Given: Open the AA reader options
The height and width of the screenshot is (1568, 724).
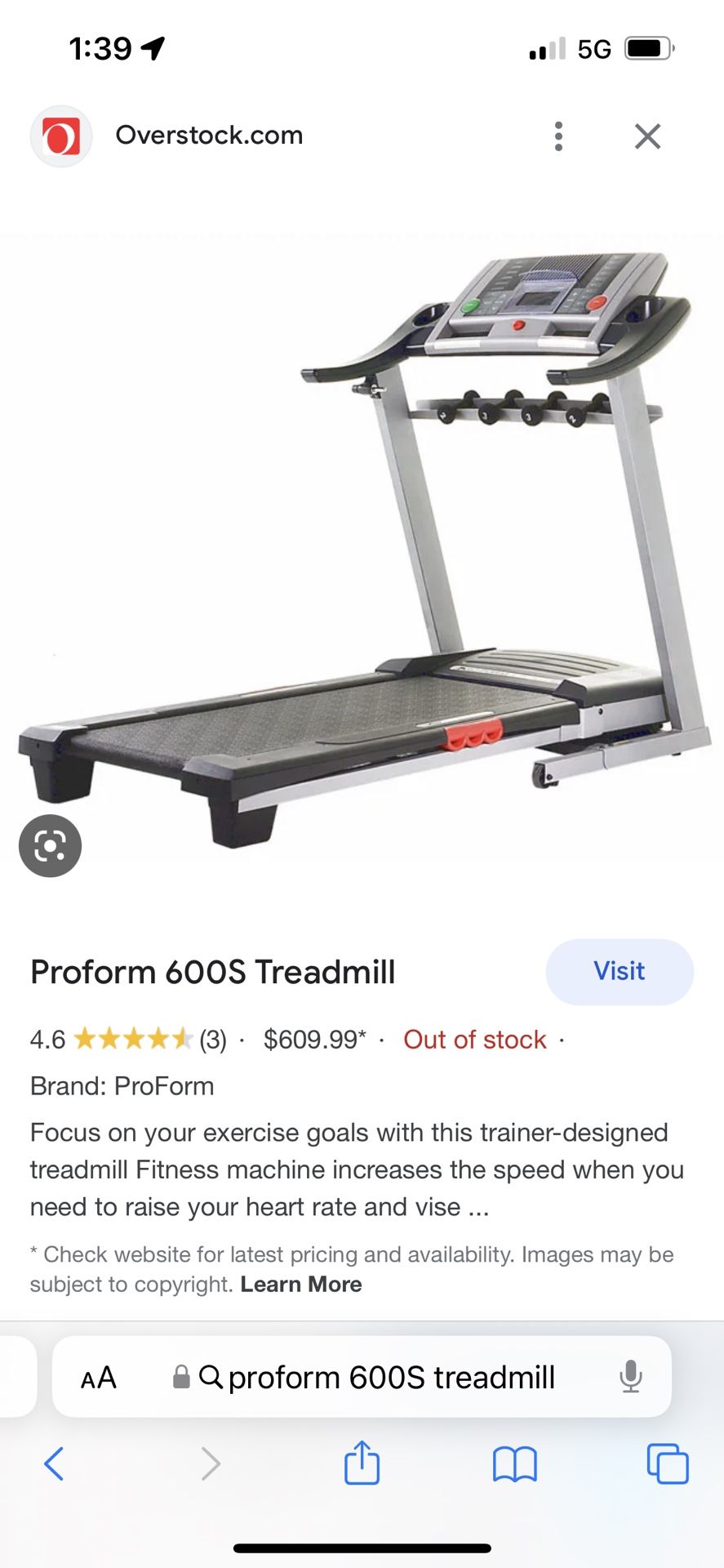Looking at the screenshot, I should [99, 1378].
